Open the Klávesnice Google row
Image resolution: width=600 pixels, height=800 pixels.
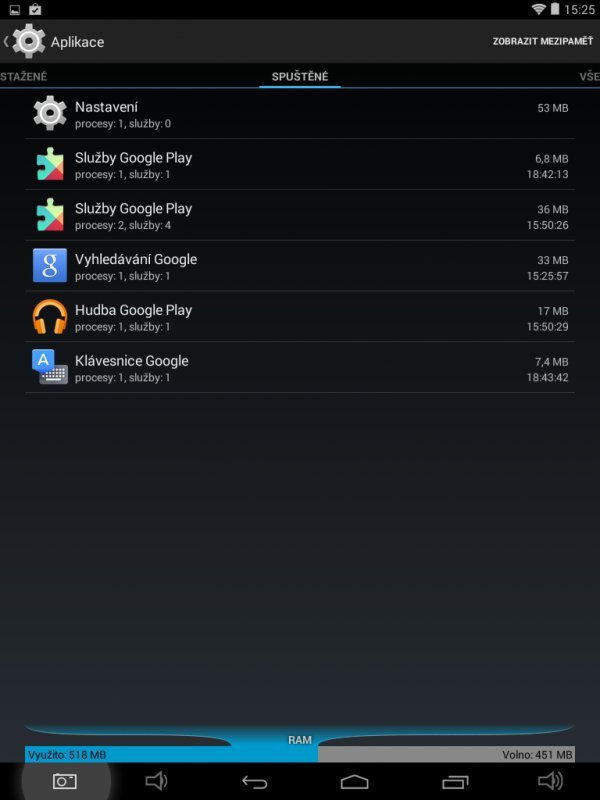(x=300, y=368)
